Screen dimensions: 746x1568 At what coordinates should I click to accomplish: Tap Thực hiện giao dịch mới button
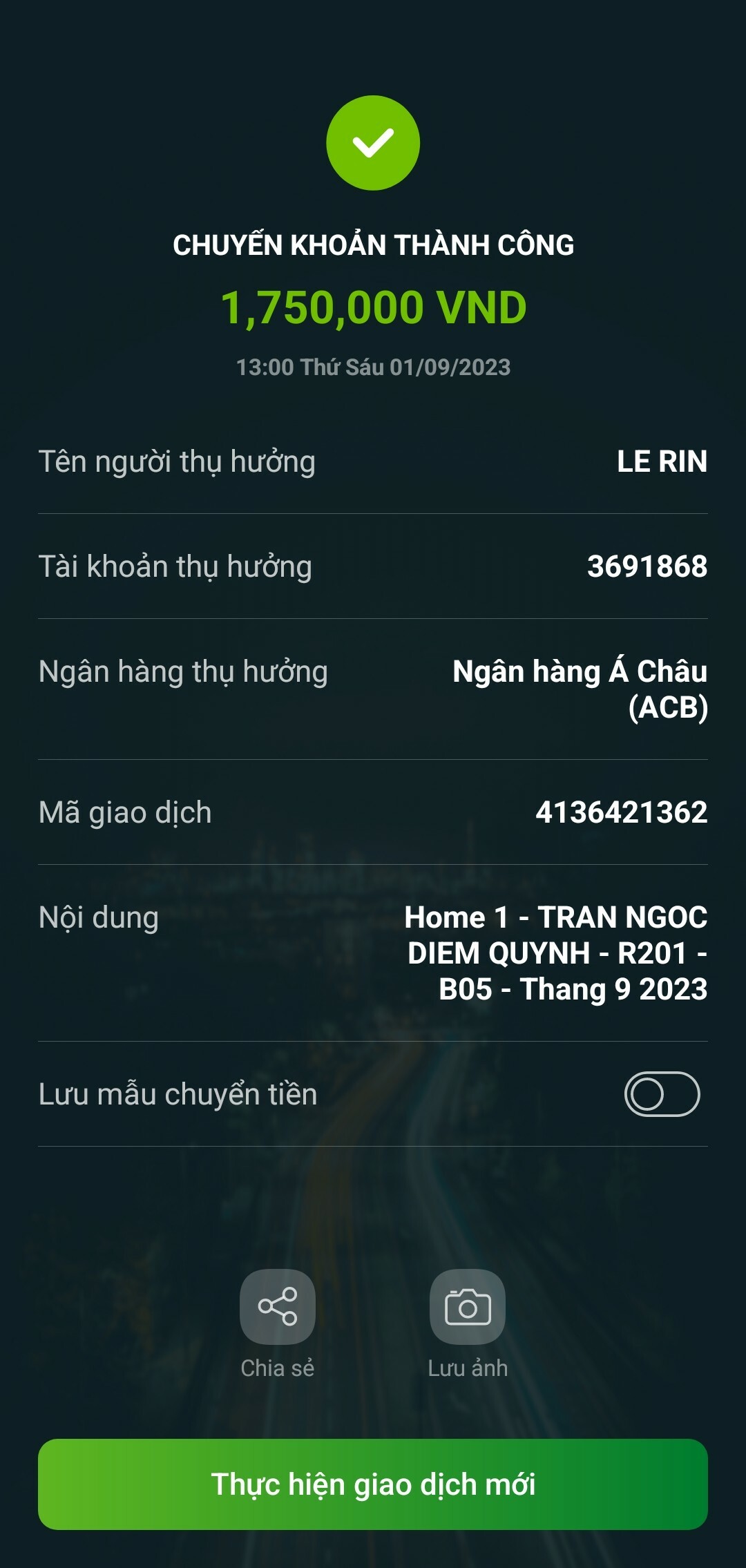(x=373, y=1484)
